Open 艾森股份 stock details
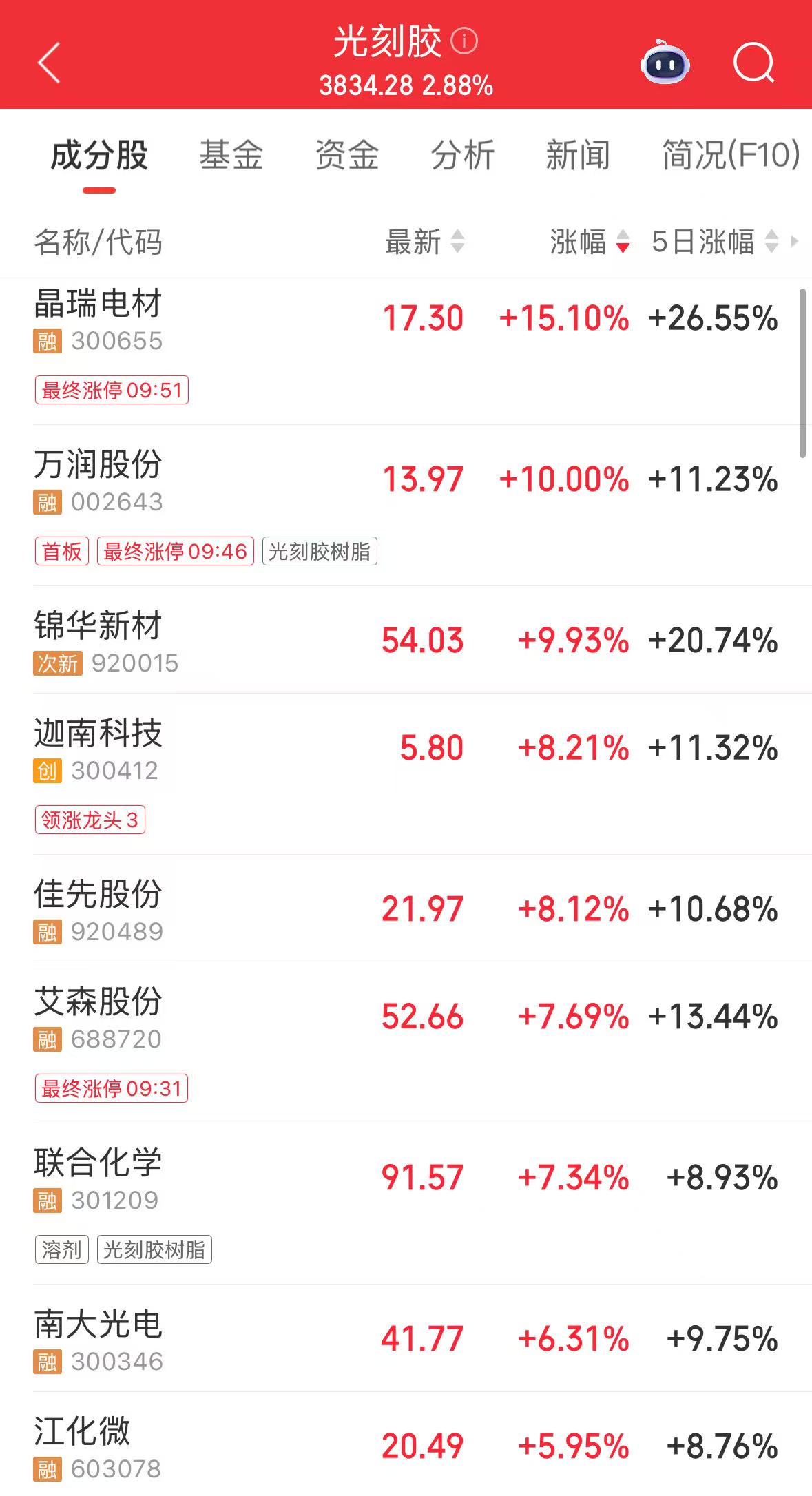Viewport: 812px width, 1496px height. 98,1002
